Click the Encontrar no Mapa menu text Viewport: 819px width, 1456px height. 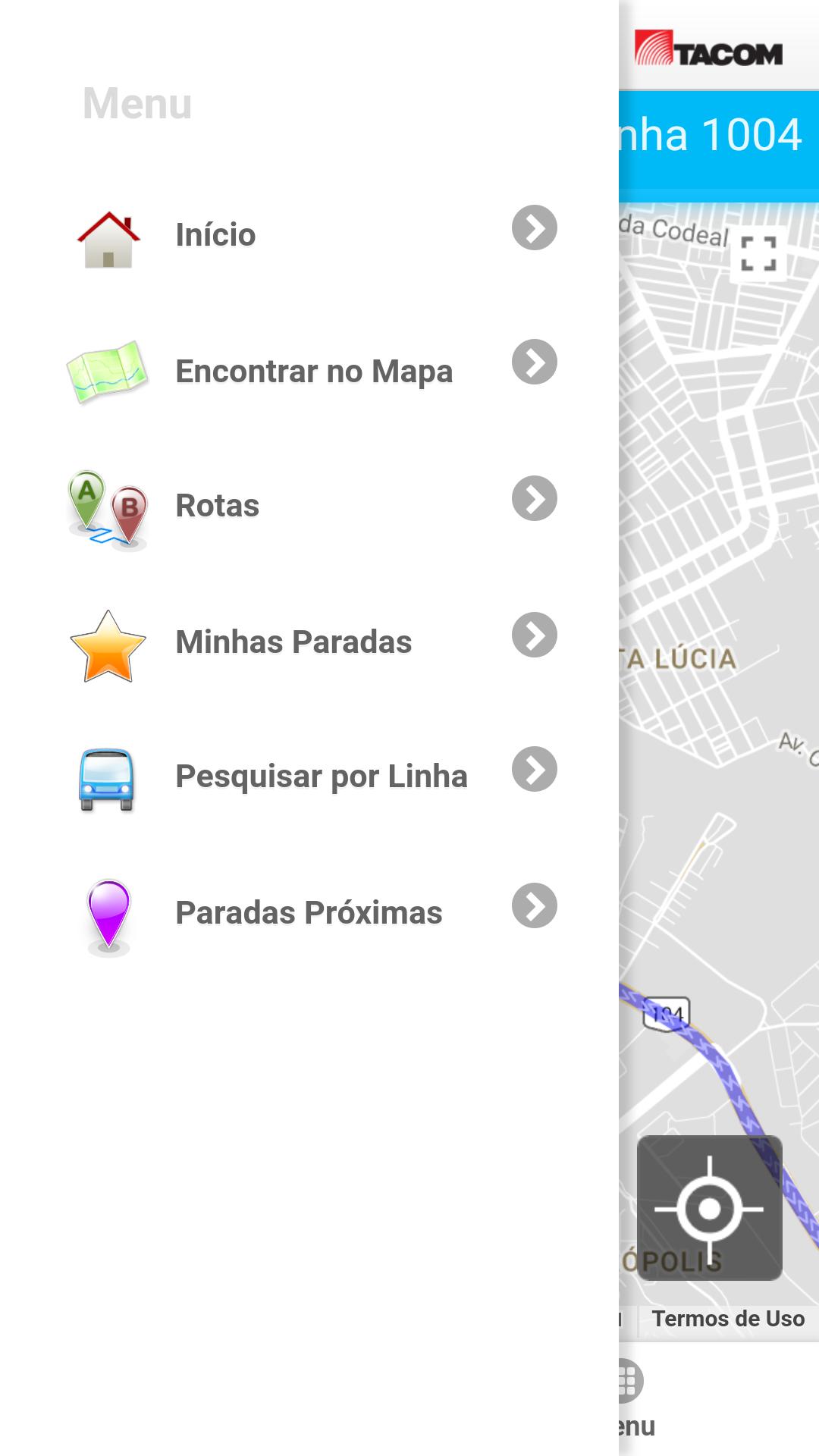coord(313,372)
